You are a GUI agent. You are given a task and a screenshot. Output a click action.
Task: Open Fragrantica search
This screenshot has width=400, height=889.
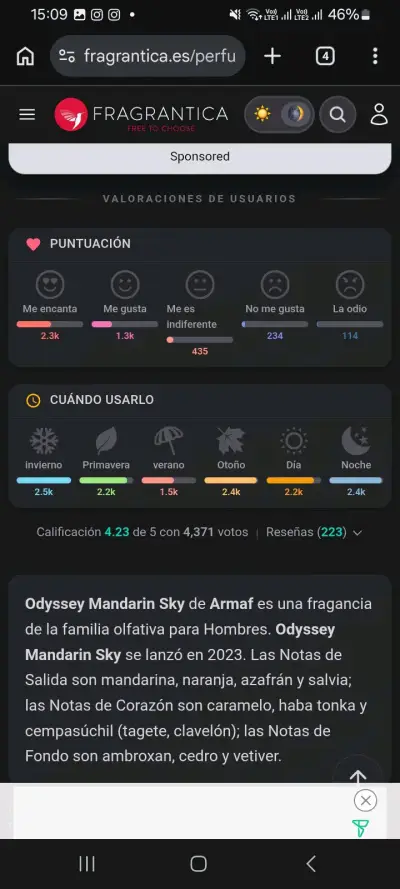click(x=338, y=115)
